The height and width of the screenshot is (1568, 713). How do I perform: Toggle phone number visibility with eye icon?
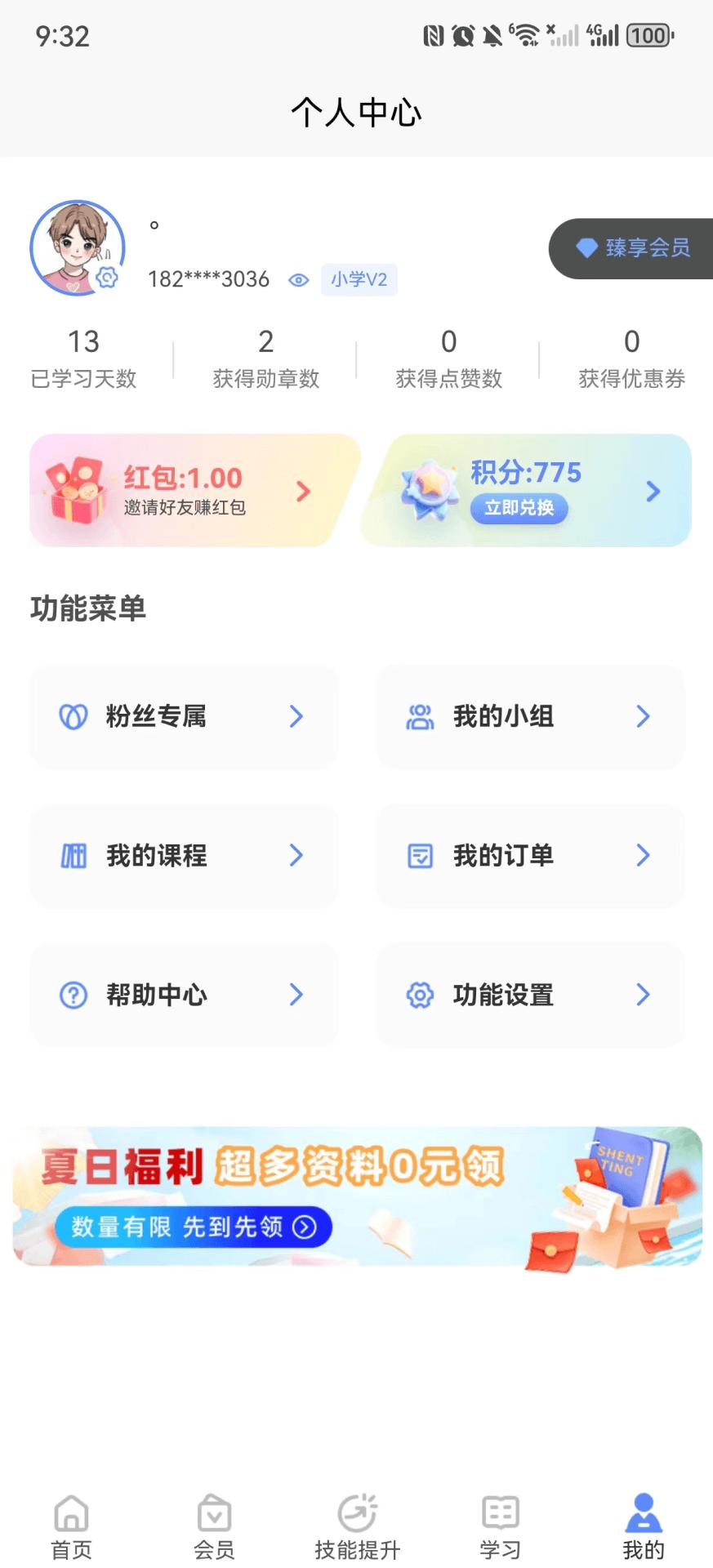(299, 280)
